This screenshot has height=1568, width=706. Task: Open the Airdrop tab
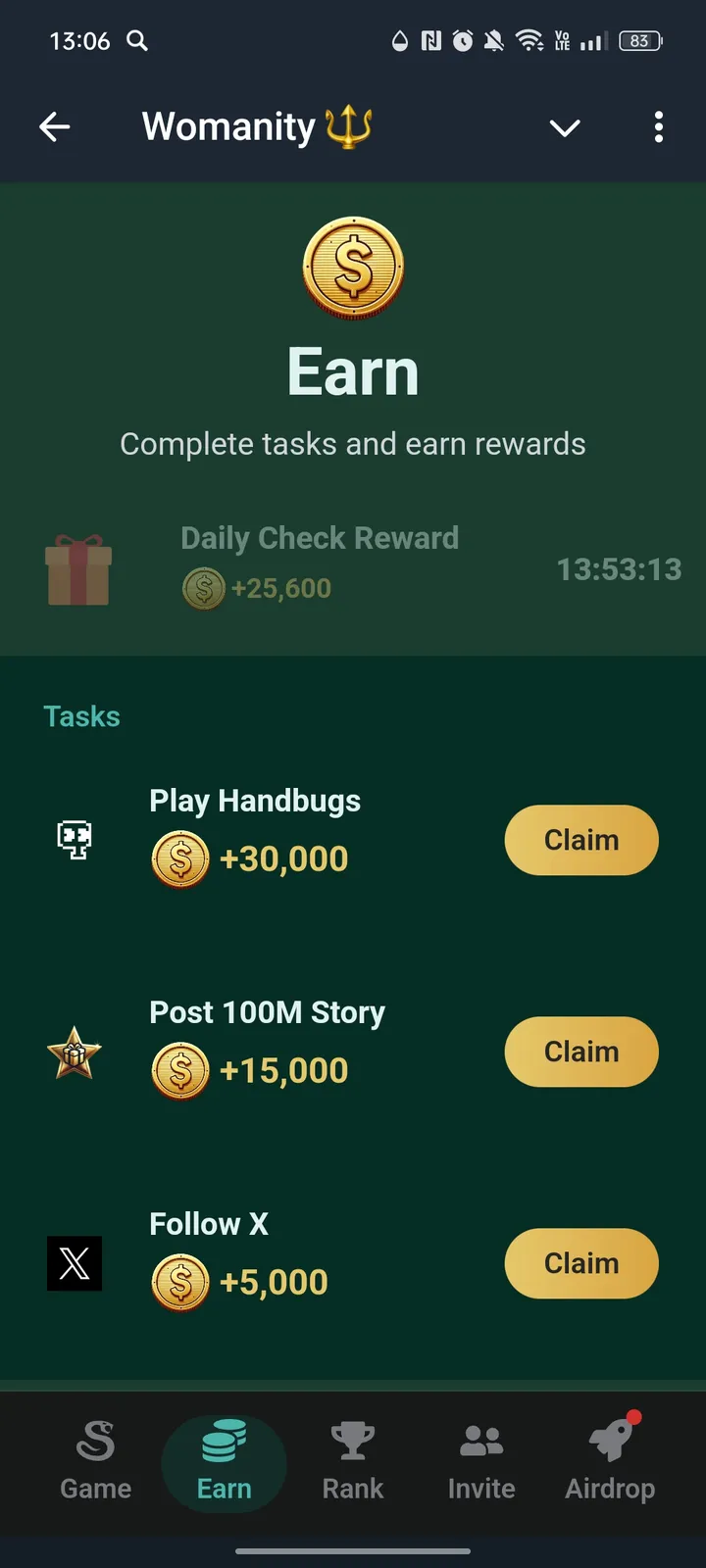pyautogui.click(x=610, y=1461)
